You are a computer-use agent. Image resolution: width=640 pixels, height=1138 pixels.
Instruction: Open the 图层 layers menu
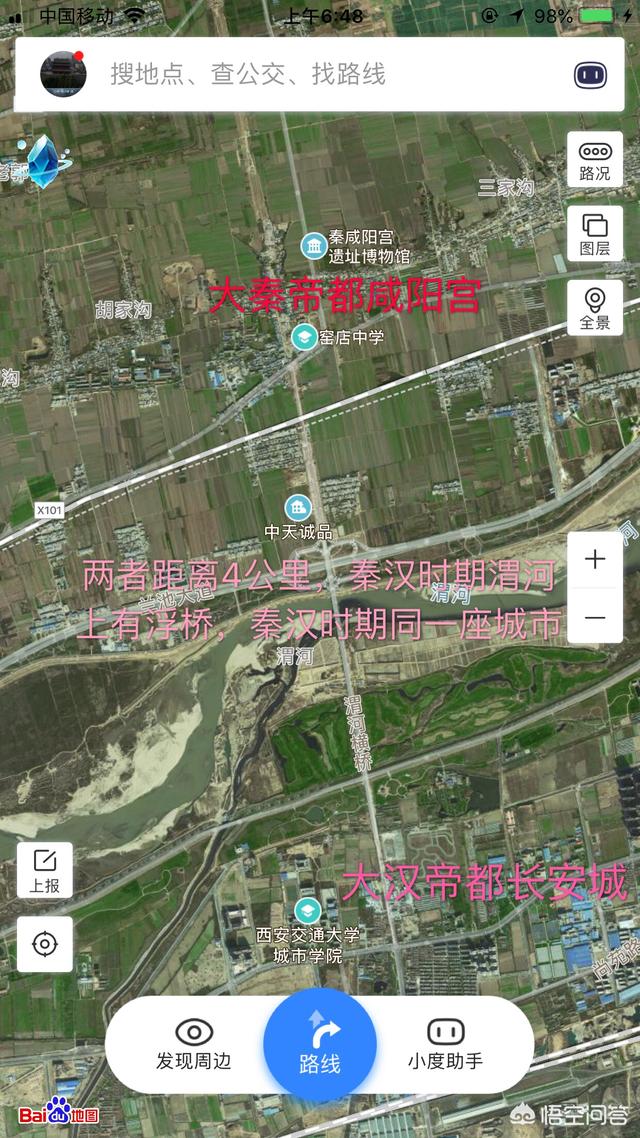click(595, 234)
